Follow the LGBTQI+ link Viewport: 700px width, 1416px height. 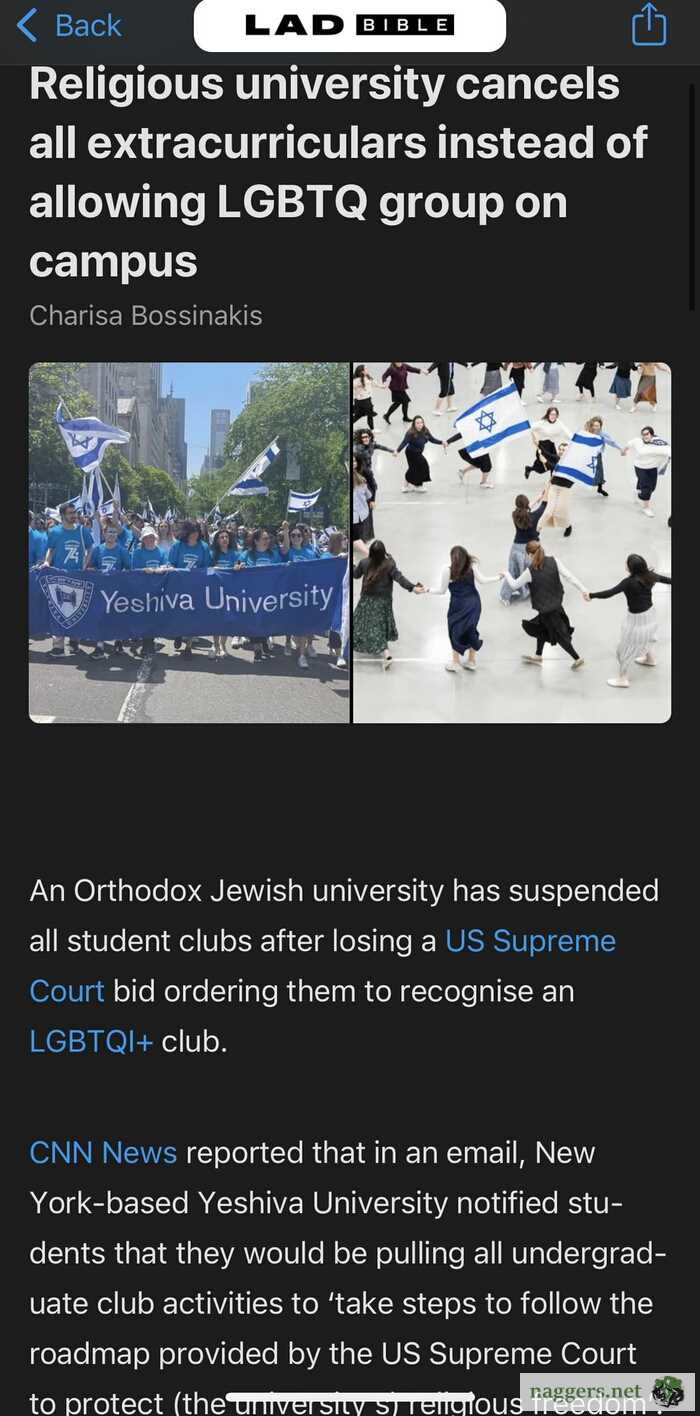pyautogui.click(x=91, y=1041)
